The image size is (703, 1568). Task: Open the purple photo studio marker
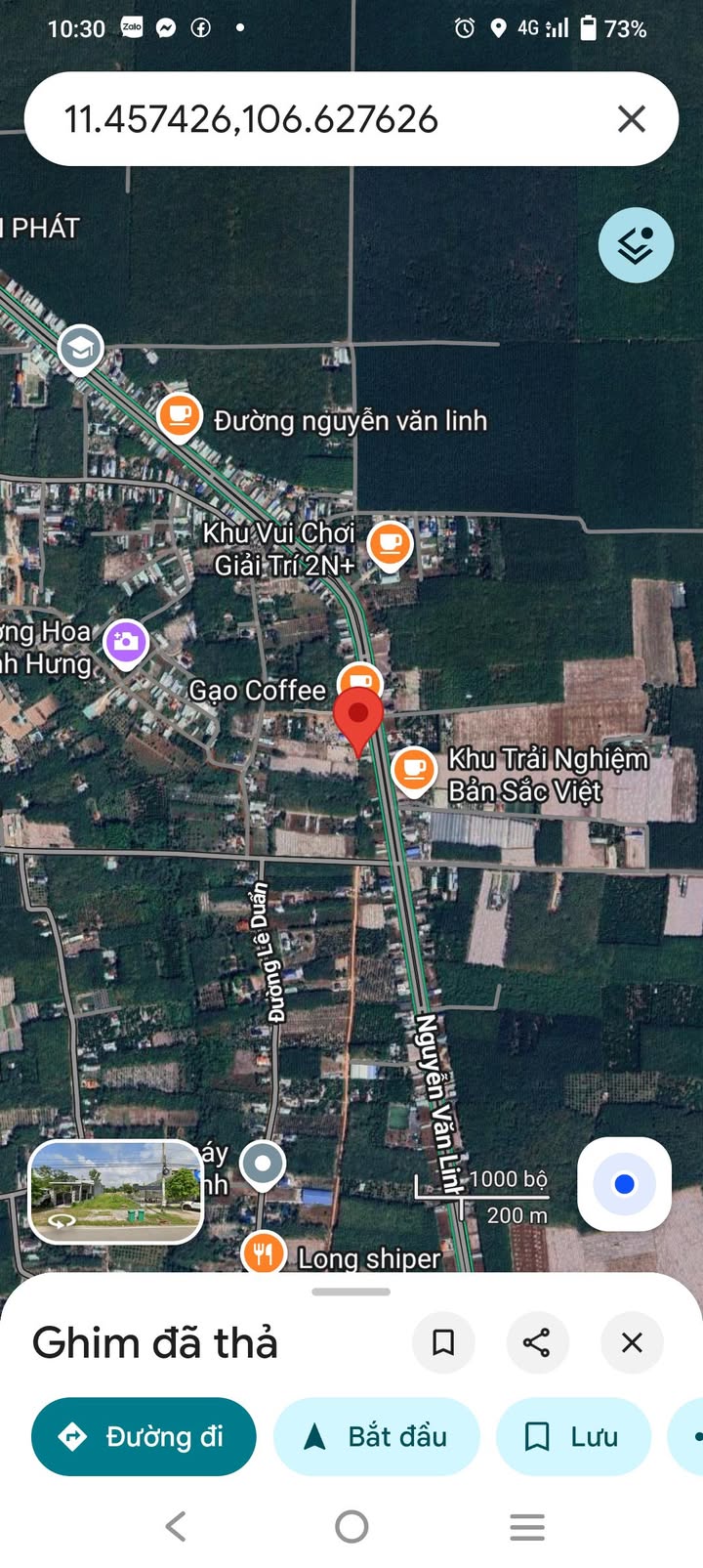click(x=126, y=642)
